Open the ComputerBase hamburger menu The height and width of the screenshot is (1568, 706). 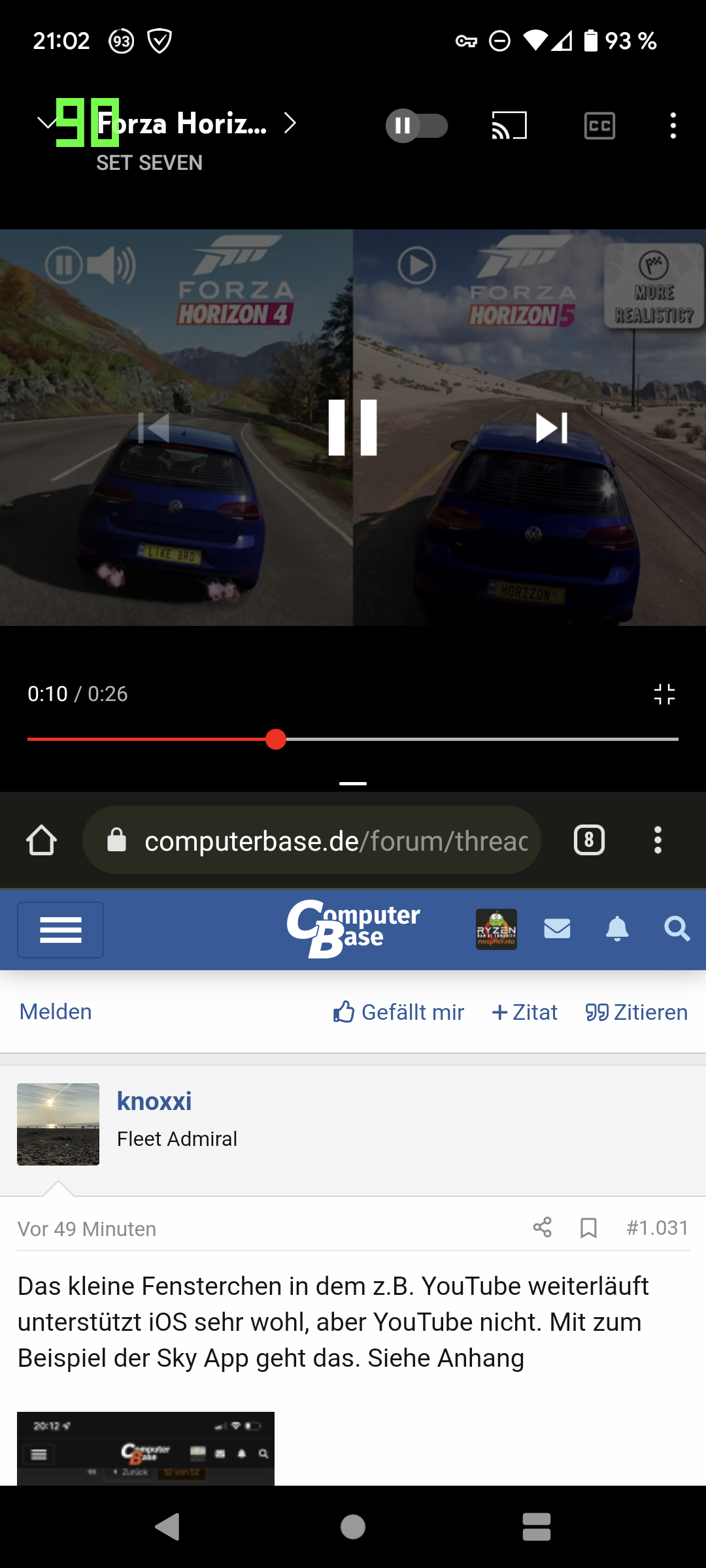60,930
